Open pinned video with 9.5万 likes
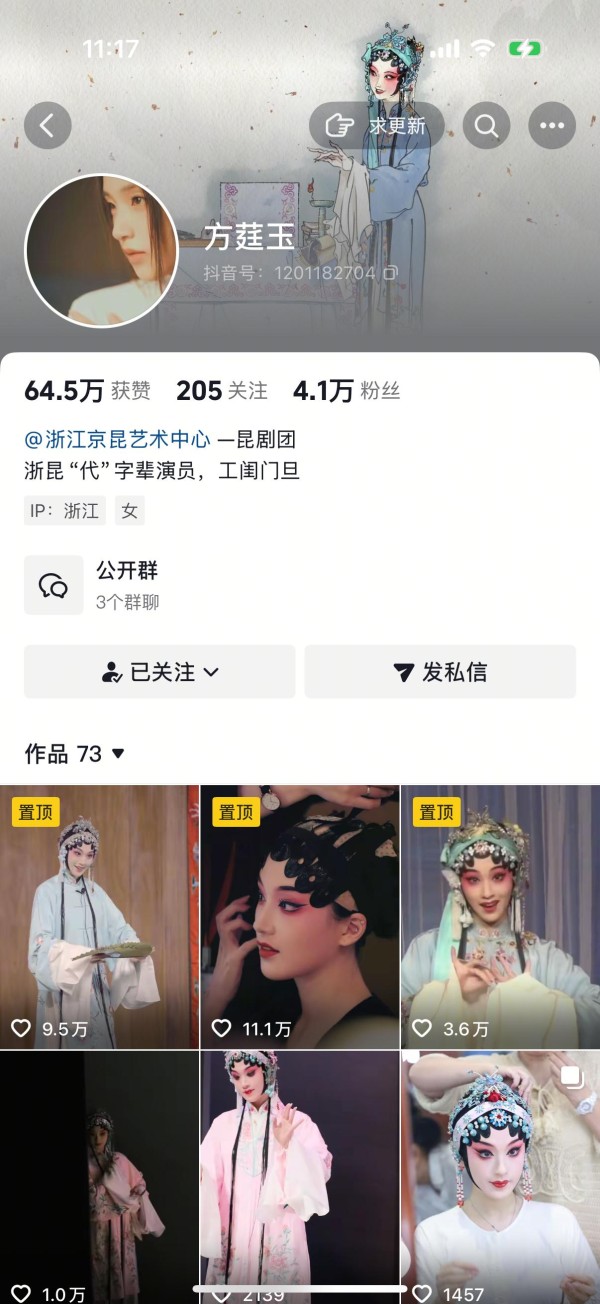The width and height of the screenshot is (600, 1304). coord(99,915)
